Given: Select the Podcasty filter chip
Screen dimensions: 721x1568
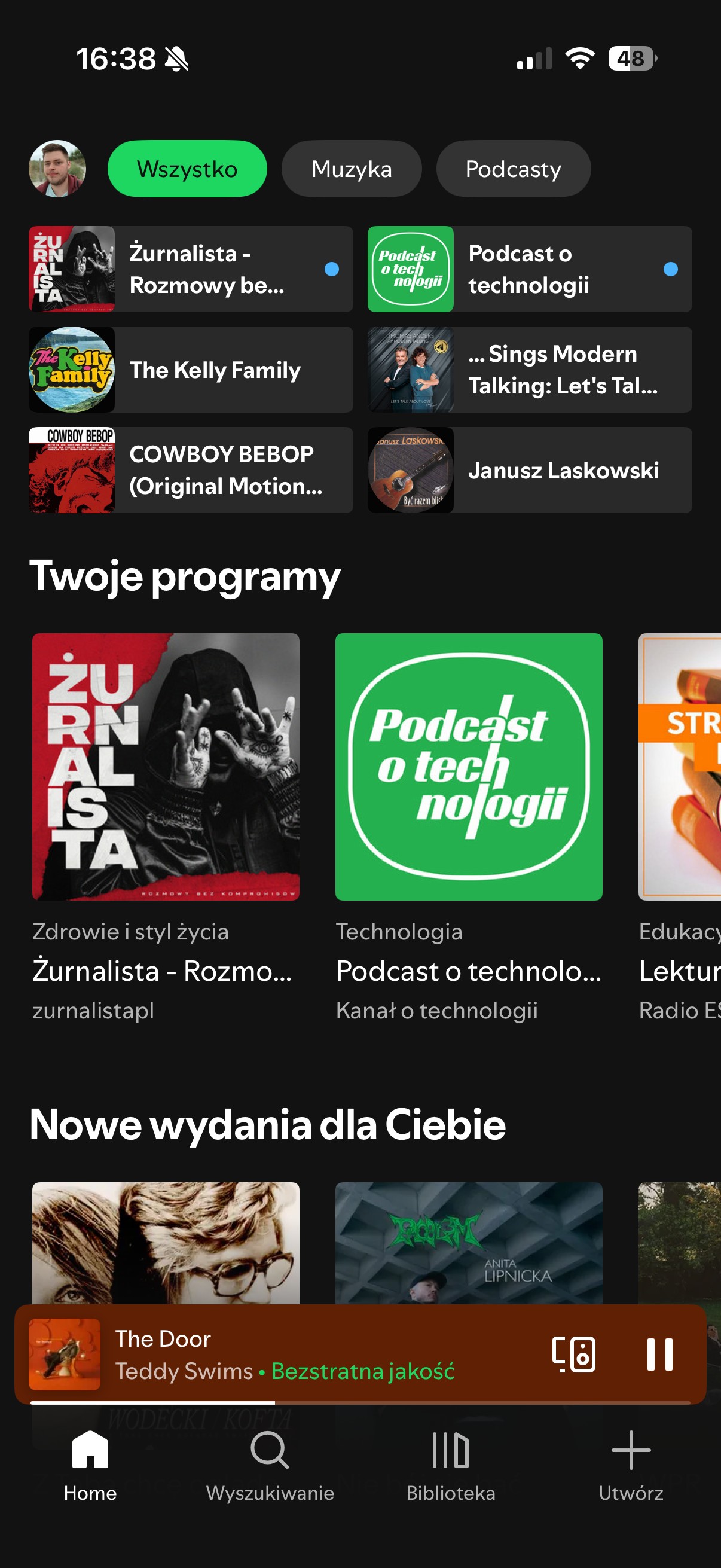Looking at the screenshot, I should click(513, 169).
